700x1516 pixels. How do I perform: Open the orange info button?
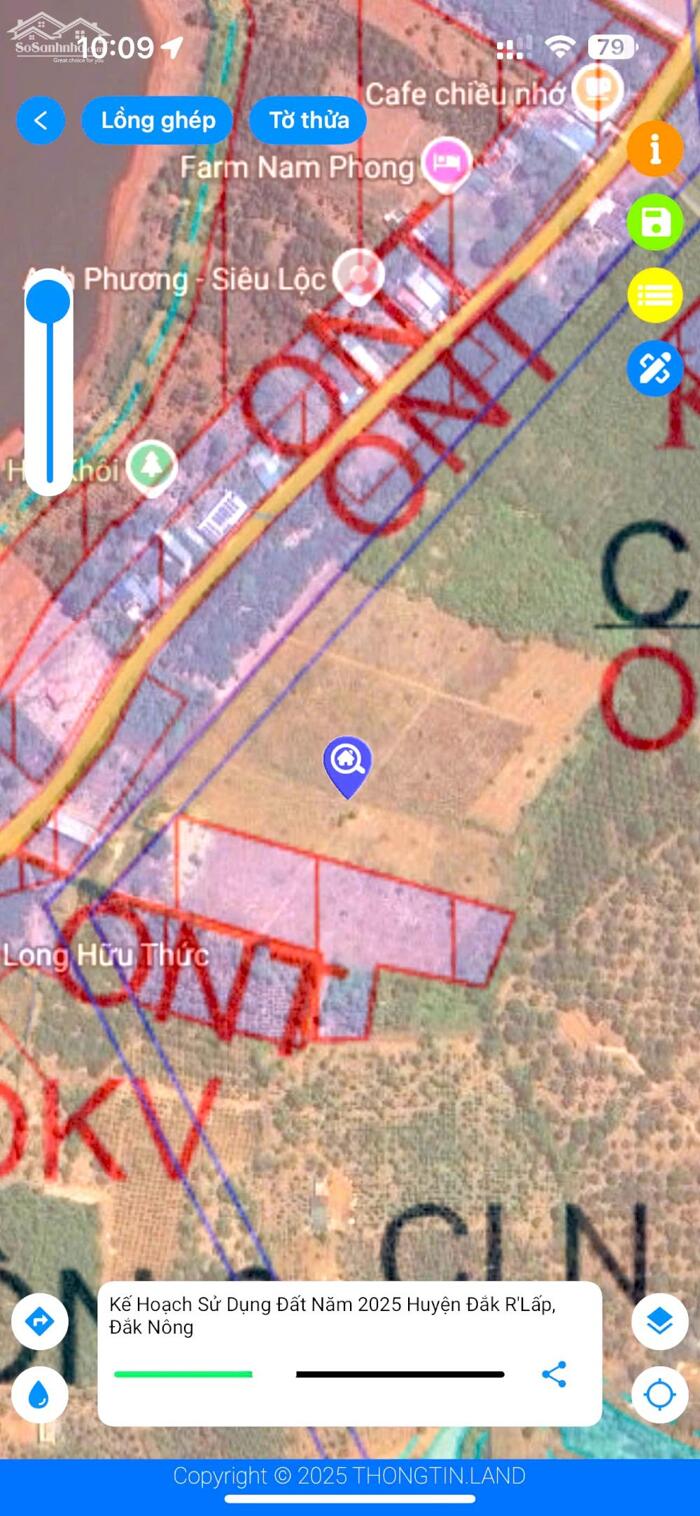(x=655, y=149)
